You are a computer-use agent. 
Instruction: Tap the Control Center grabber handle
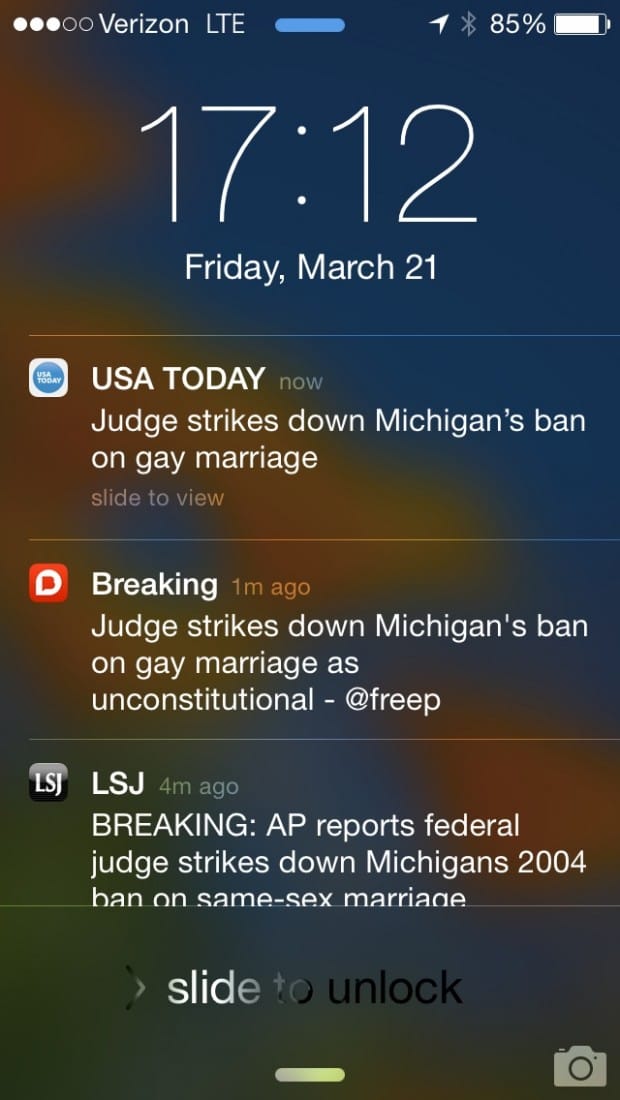[x=309, y=1075]
